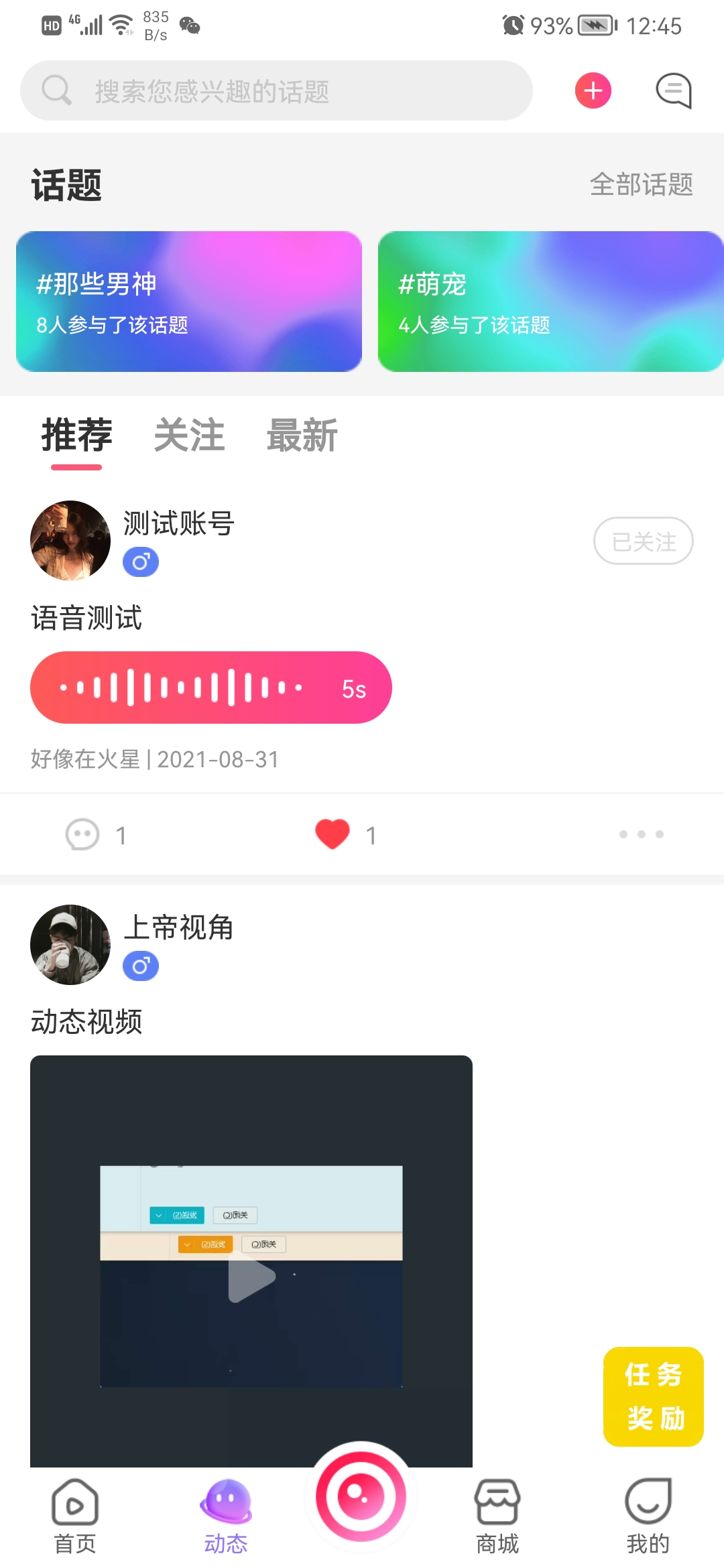Open 测试账号's profile avatar

coord(70,540)
